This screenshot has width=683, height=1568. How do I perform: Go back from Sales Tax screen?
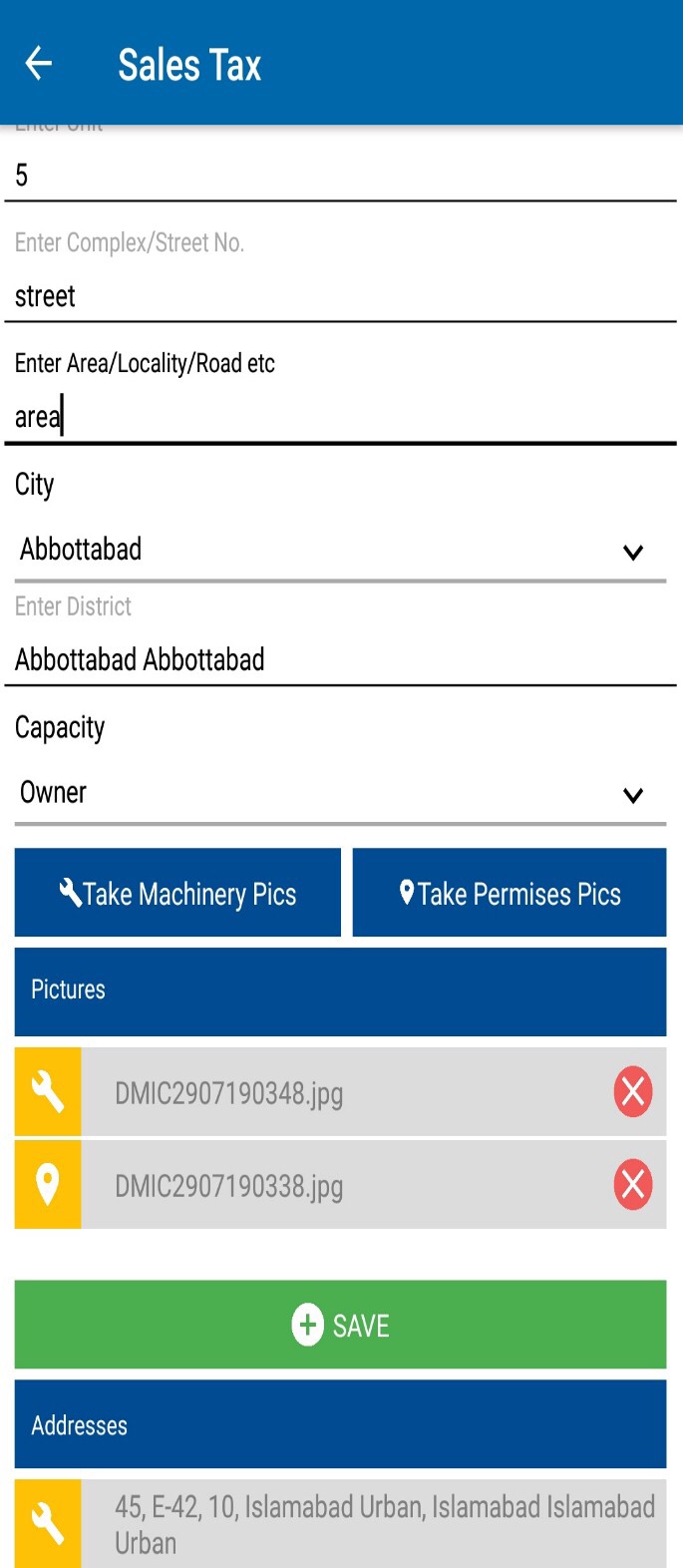click(x=39, y=64)
